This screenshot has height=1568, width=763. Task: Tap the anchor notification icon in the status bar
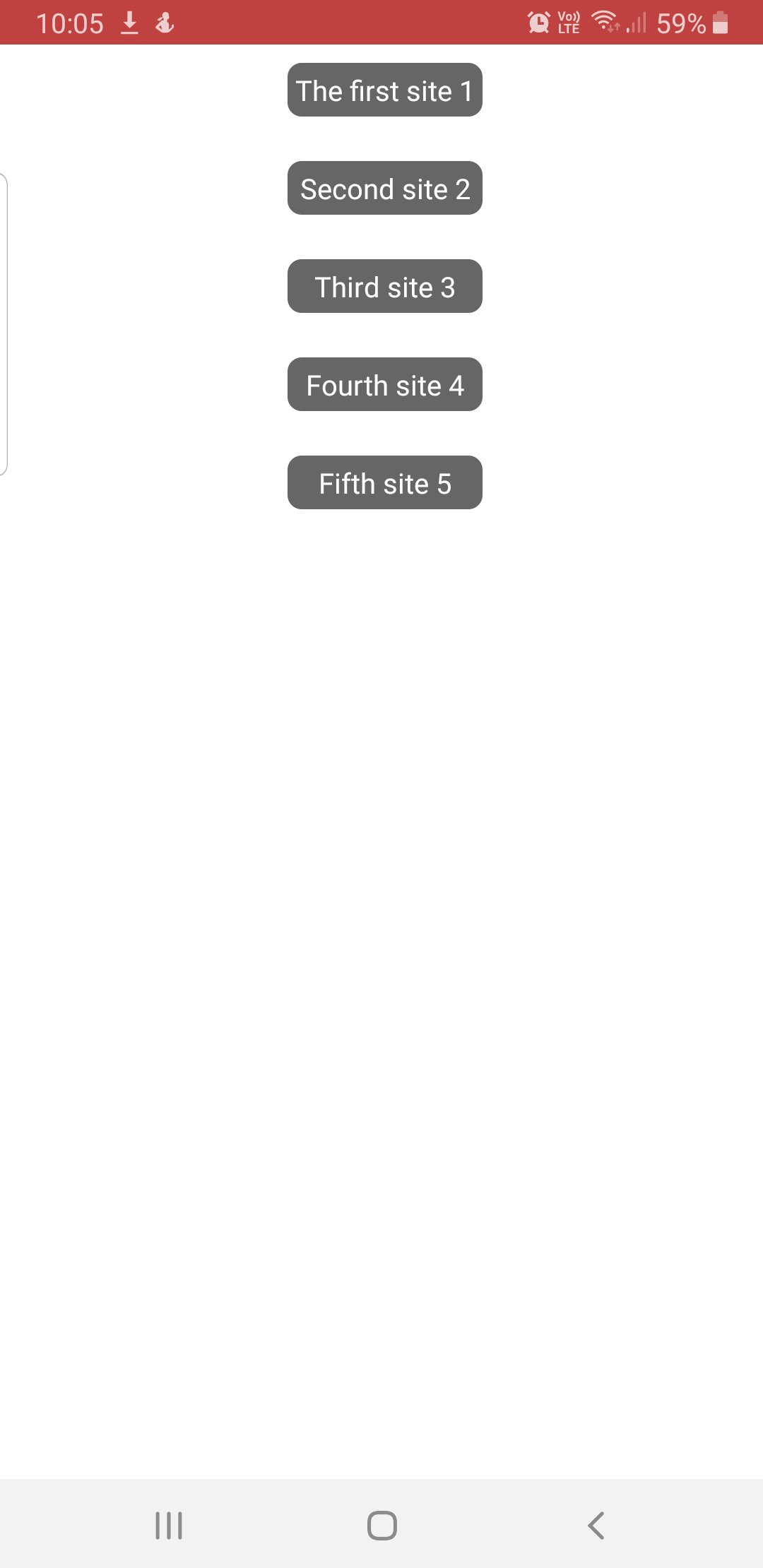pyautogui.click(x=165, y=23)
